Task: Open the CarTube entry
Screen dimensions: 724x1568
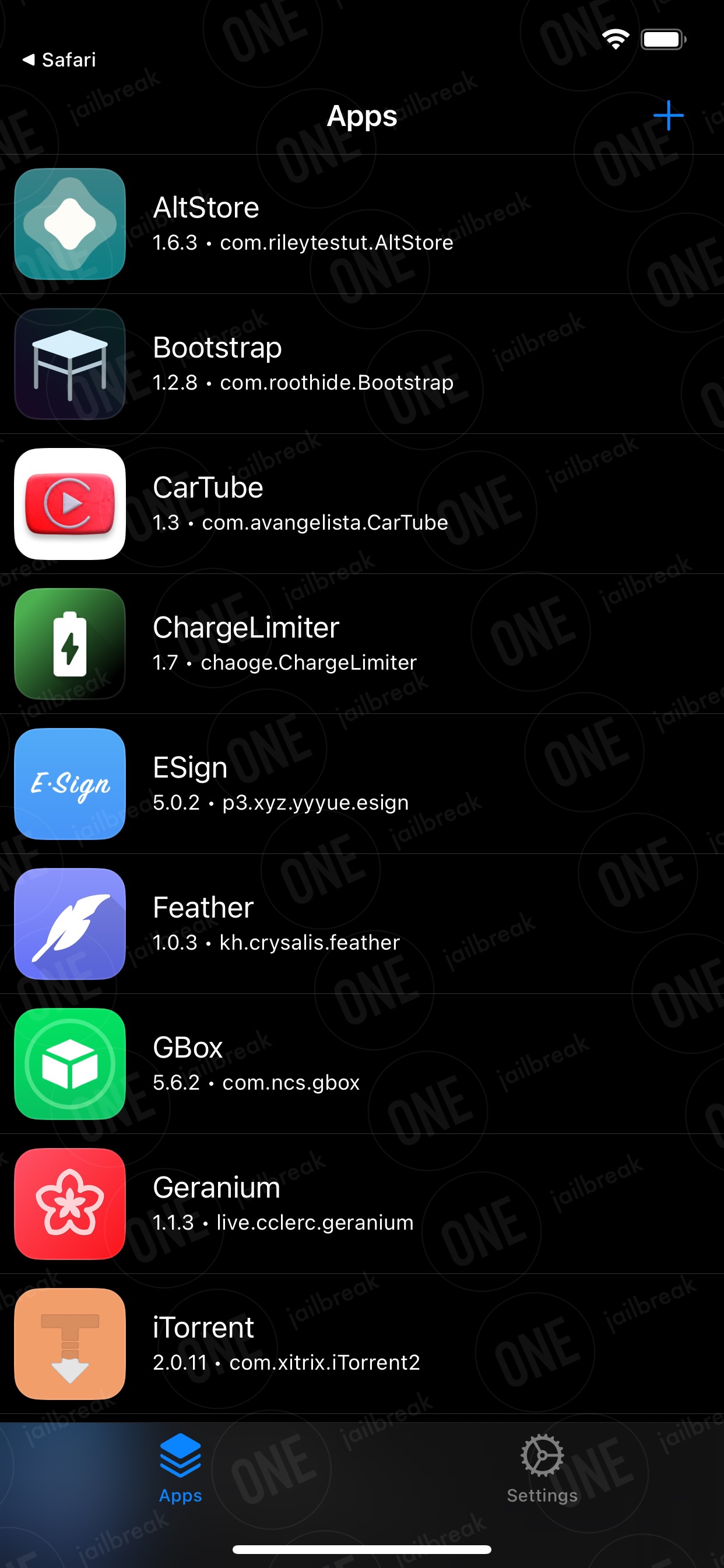Action: click(x=362, y=504)
